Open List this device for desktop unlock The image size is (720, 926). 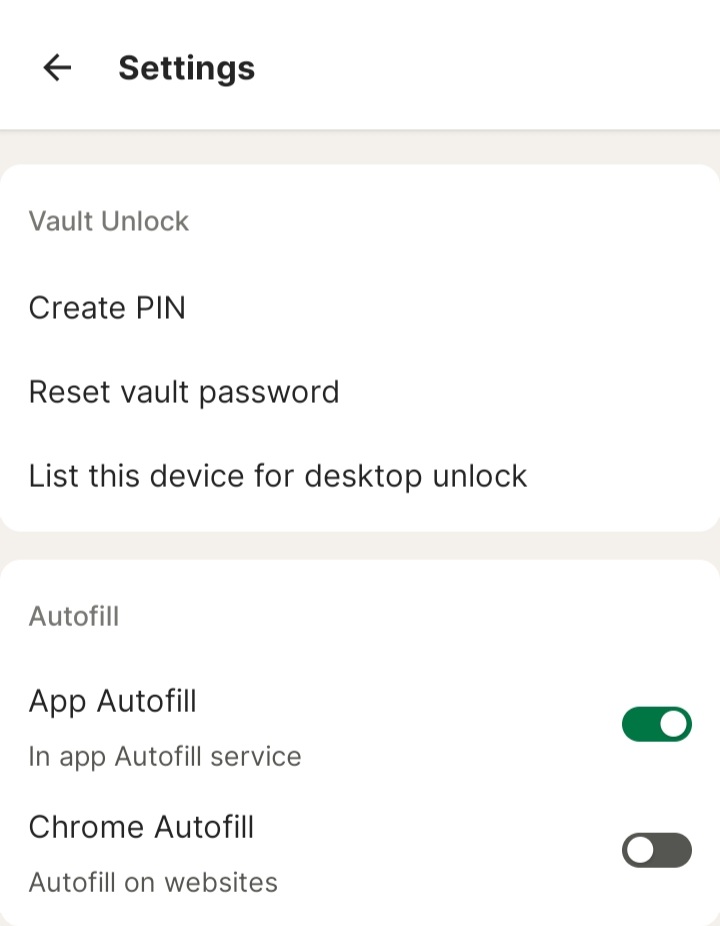pyautogui.click(x=277, y=476)
